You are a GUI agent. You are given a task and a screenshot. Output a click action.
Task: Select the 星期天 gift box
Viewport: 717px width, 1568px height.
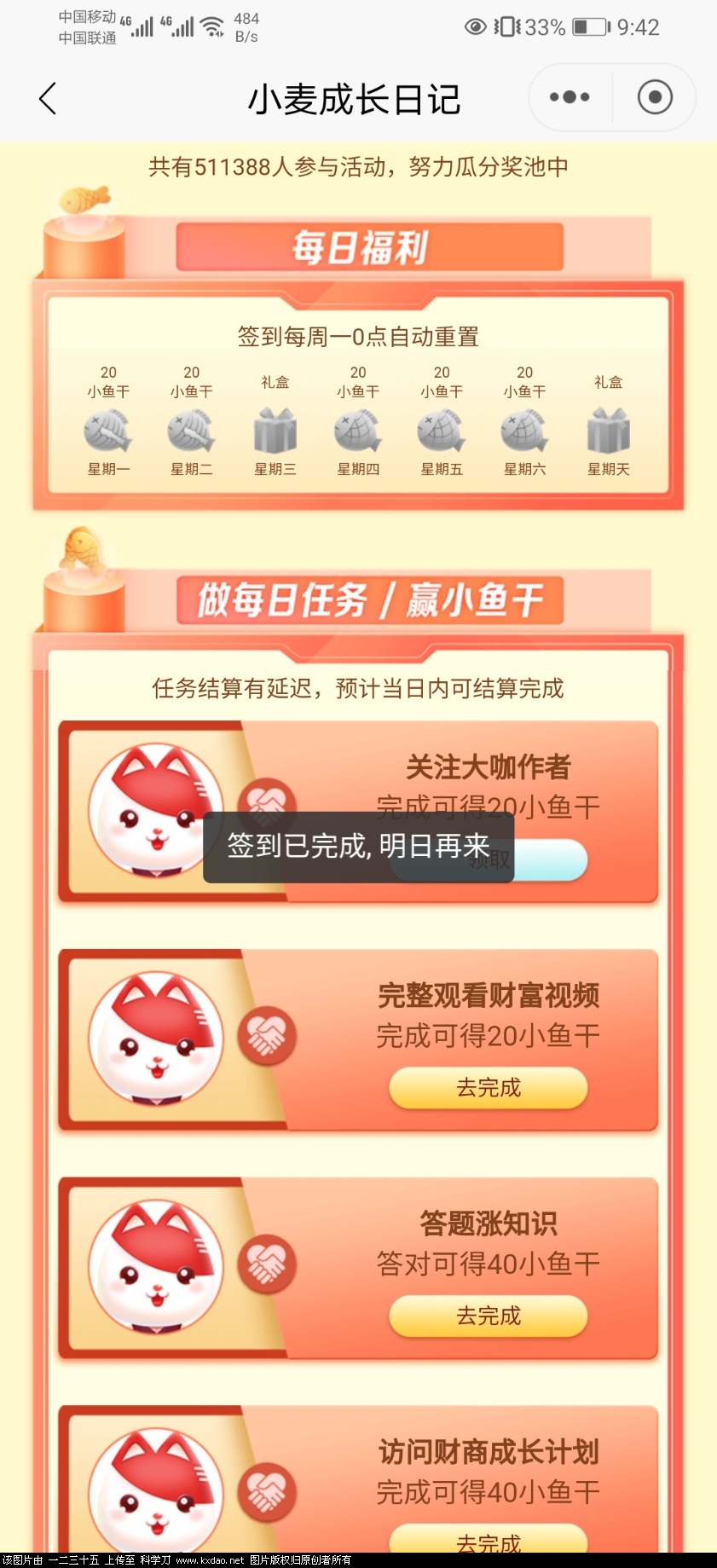608,431
